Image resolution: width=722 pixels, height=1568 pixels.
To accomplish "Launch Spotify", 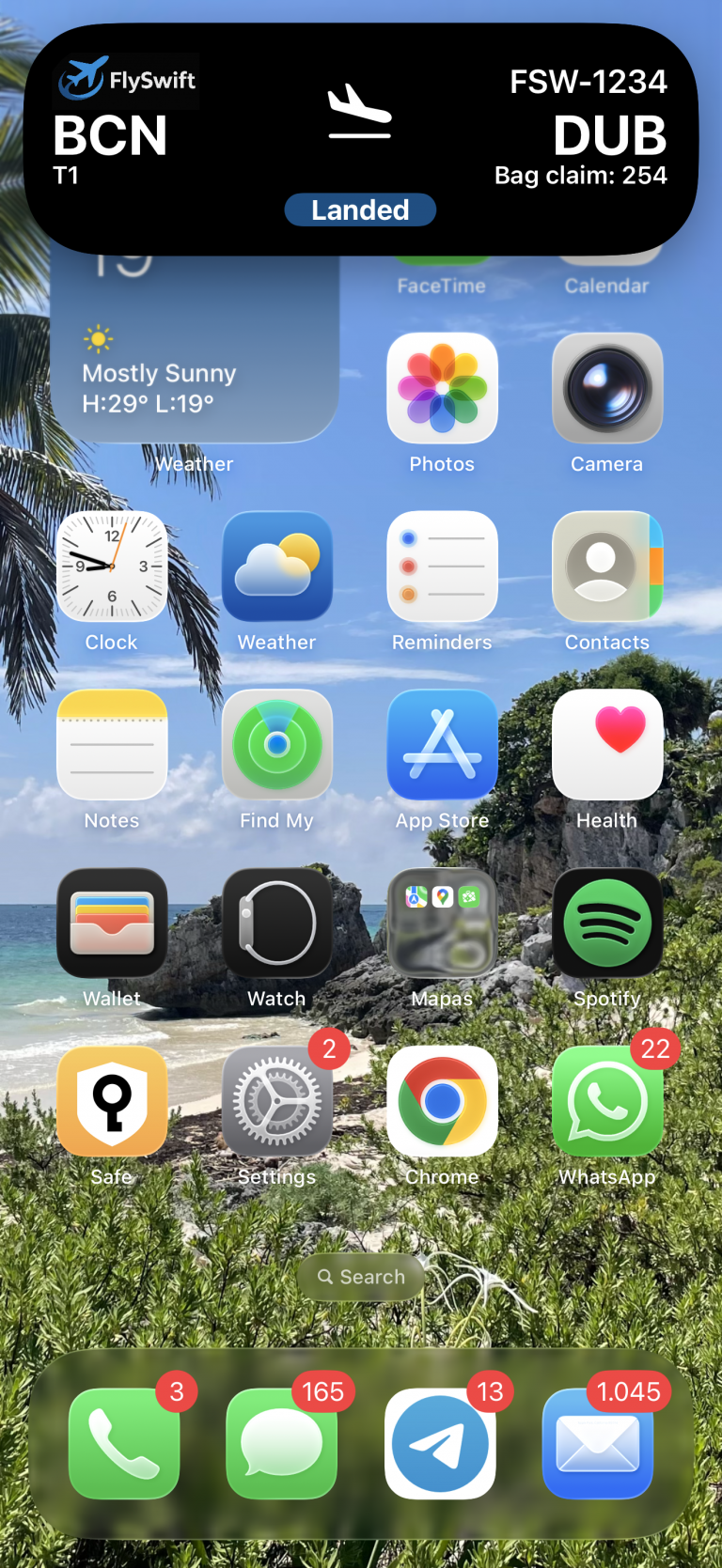I will (x=607, y=924).
